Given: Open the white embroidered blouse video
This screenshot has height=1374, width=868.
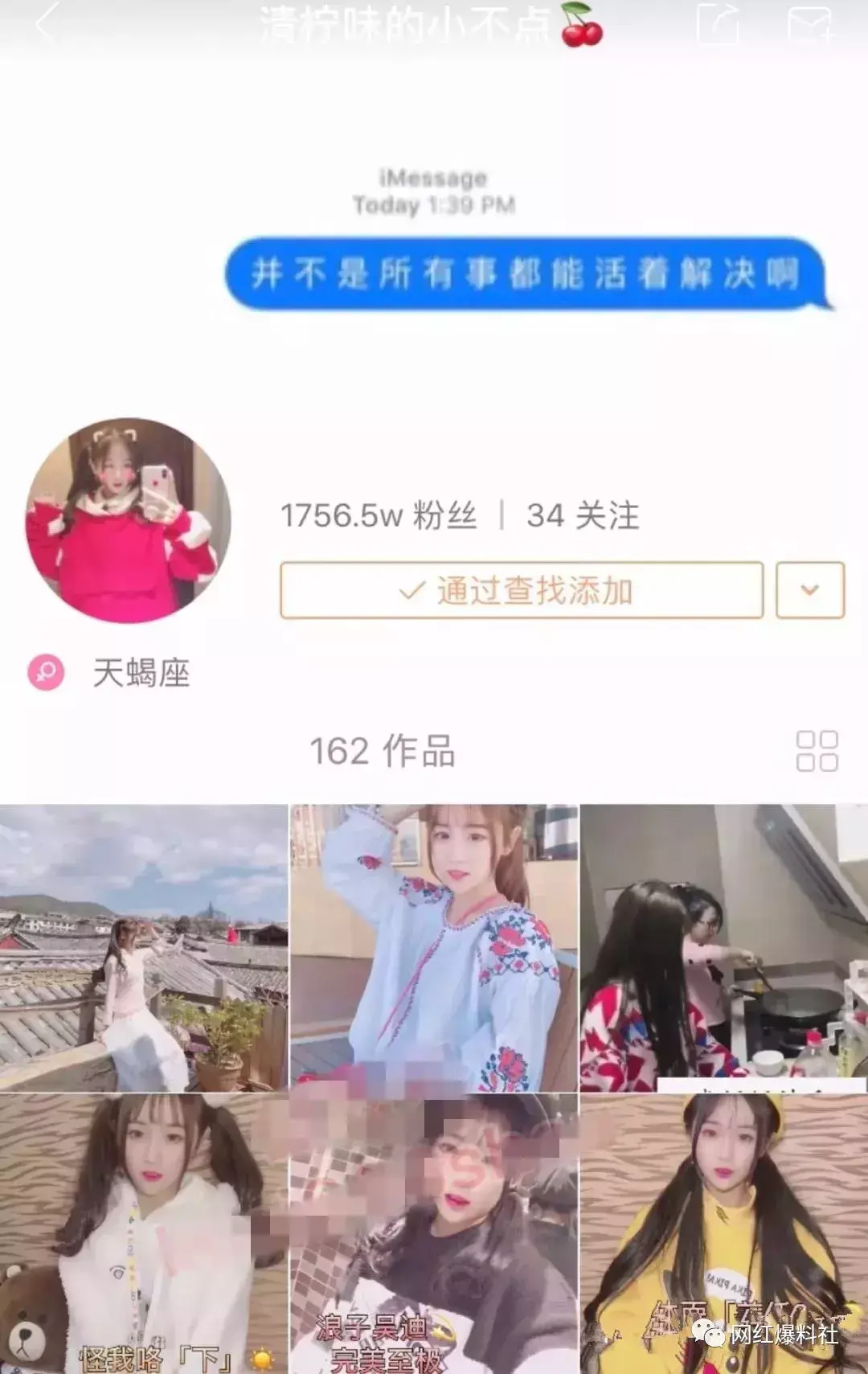Looking at the screenshot, I should pos(434,947).
